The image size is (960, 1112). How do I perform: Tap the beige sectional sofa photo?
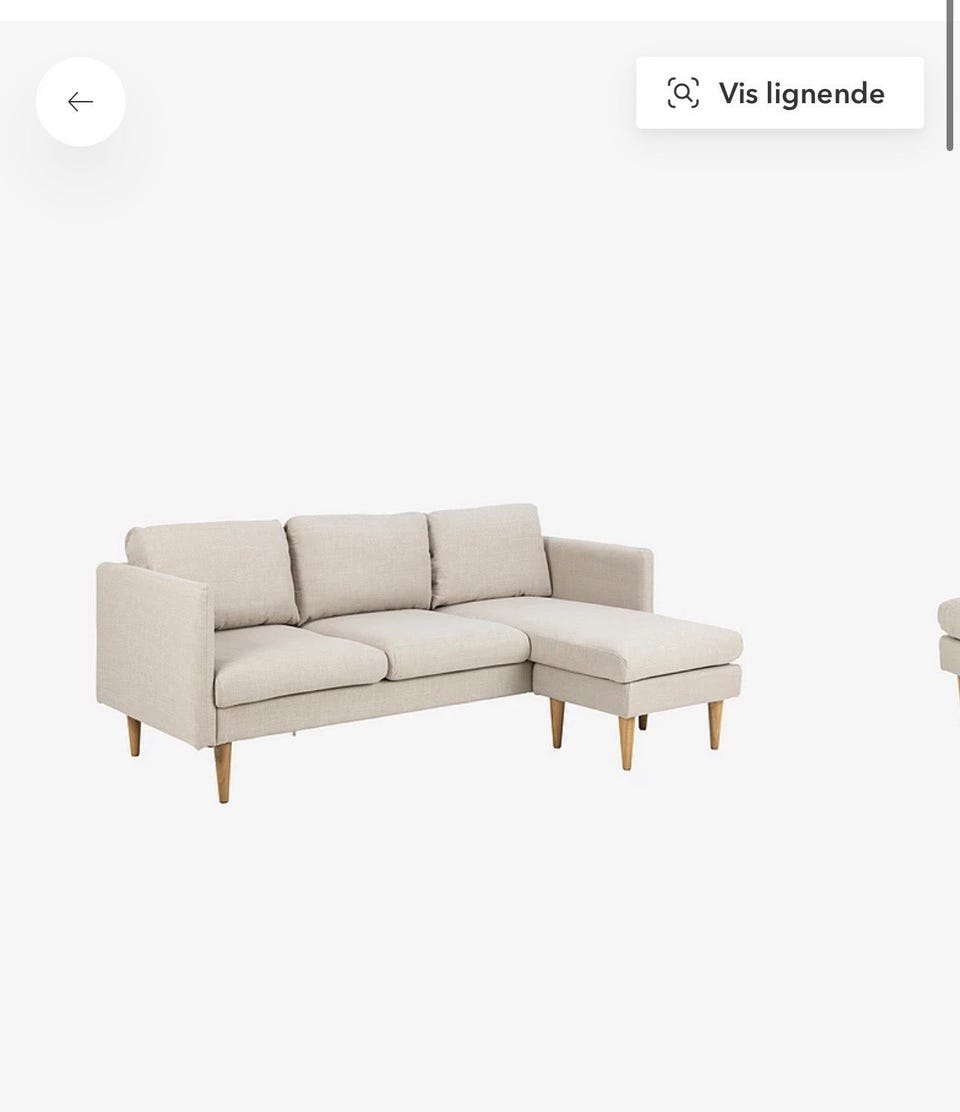click(x=420, y=650)
